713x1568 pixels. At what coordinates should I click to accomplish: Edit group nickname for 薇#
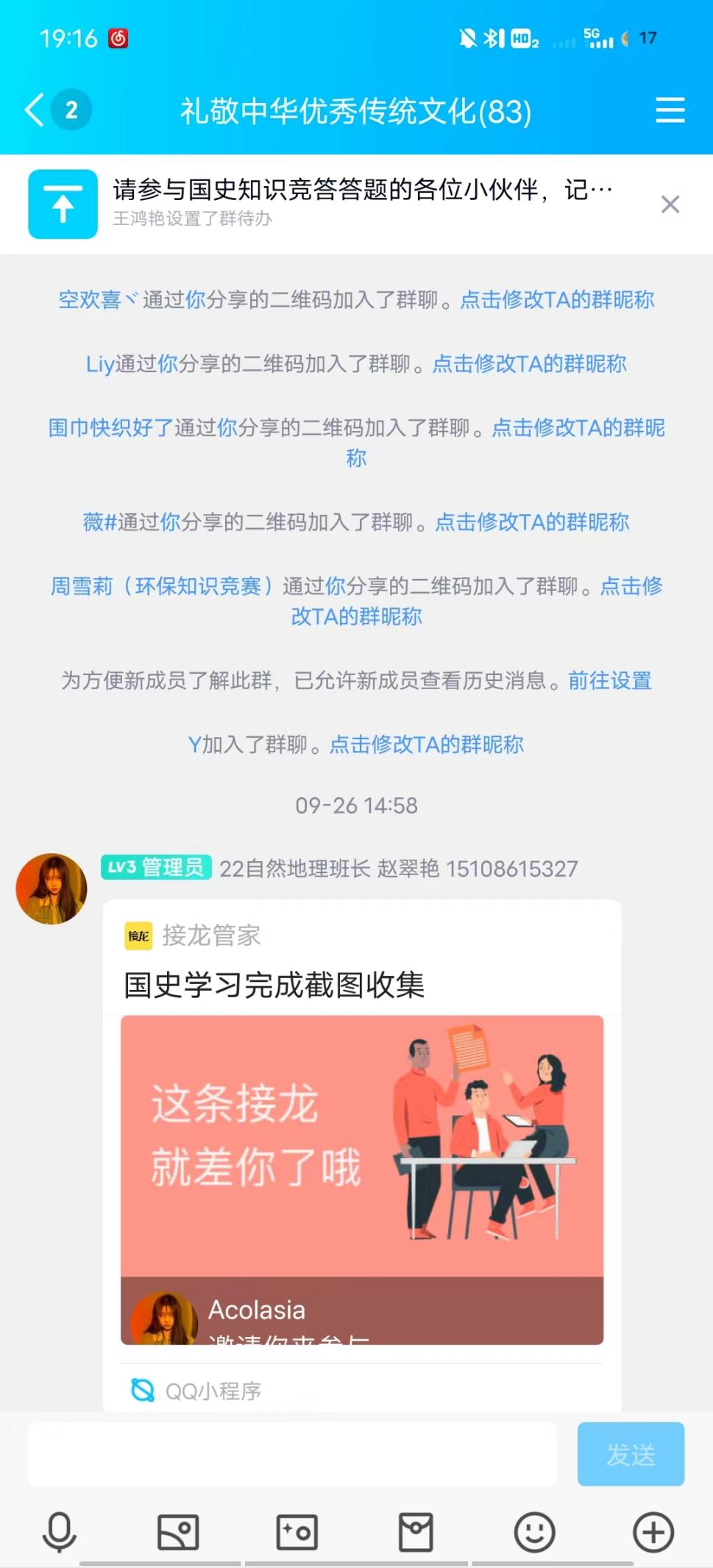(532, 522)
